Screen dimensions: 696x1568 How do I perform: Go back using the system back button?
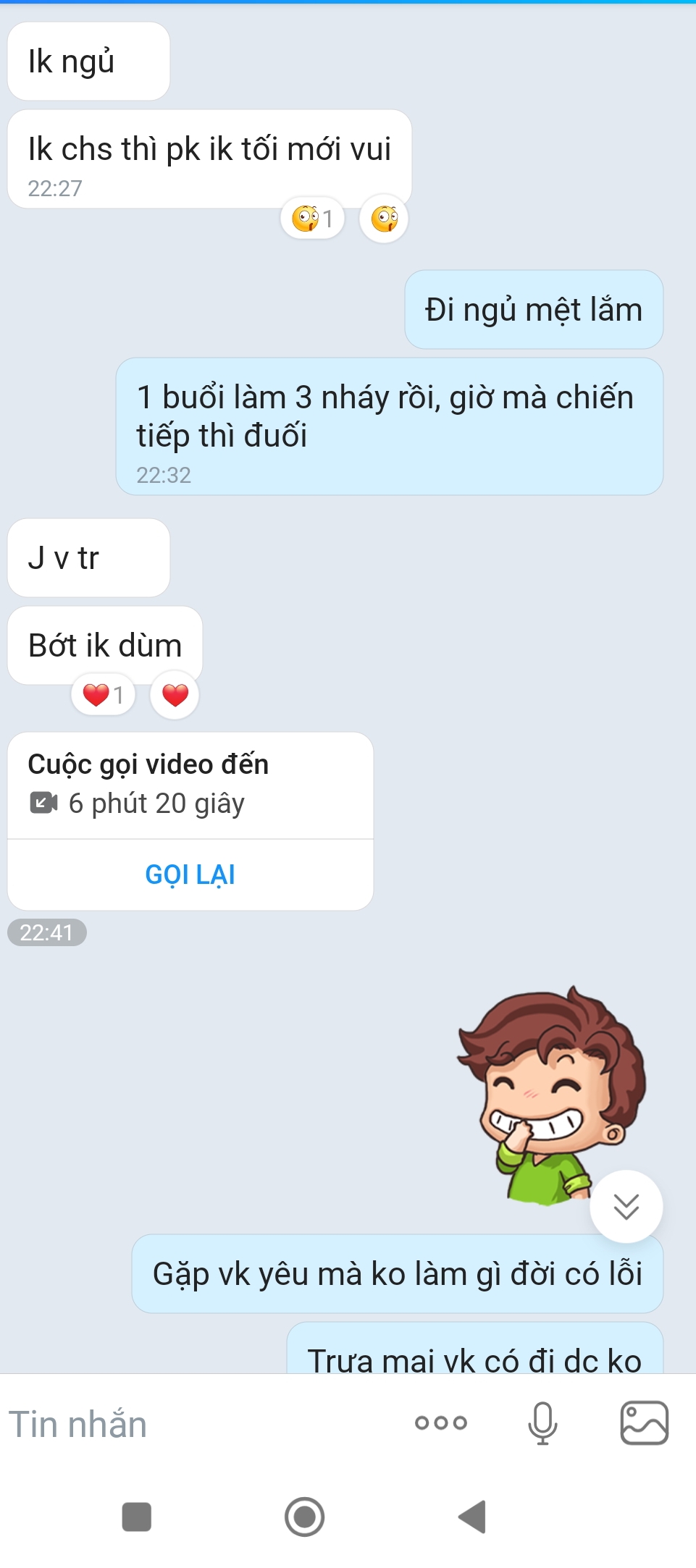point(472,1517)
